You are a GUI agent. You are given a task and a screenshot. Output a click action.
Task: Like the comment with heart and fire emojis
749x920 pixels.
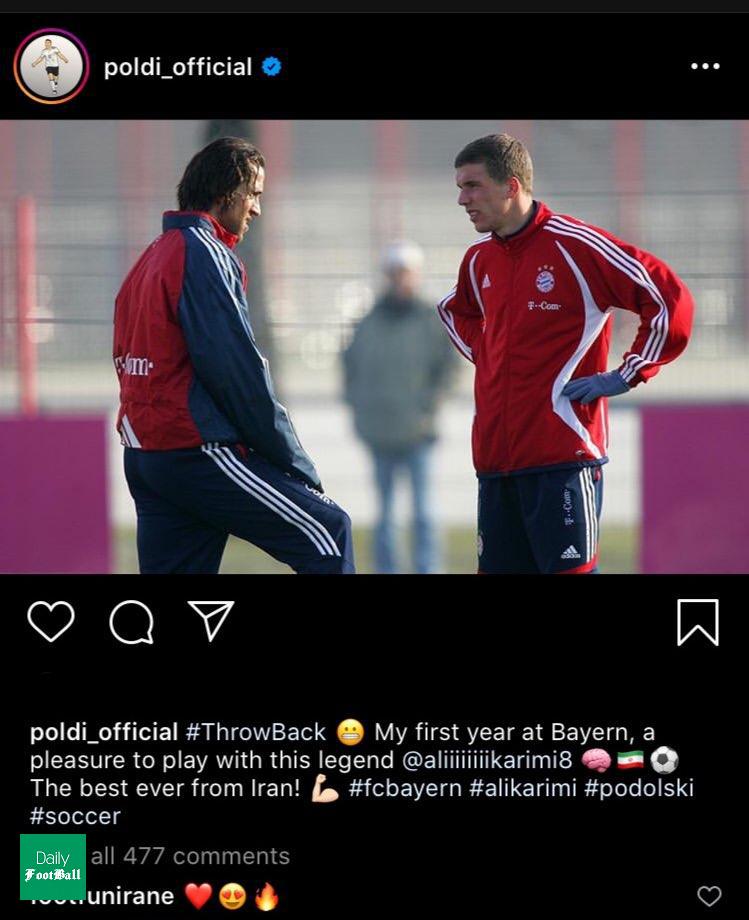pyautogui.click(x=709, y=896)
